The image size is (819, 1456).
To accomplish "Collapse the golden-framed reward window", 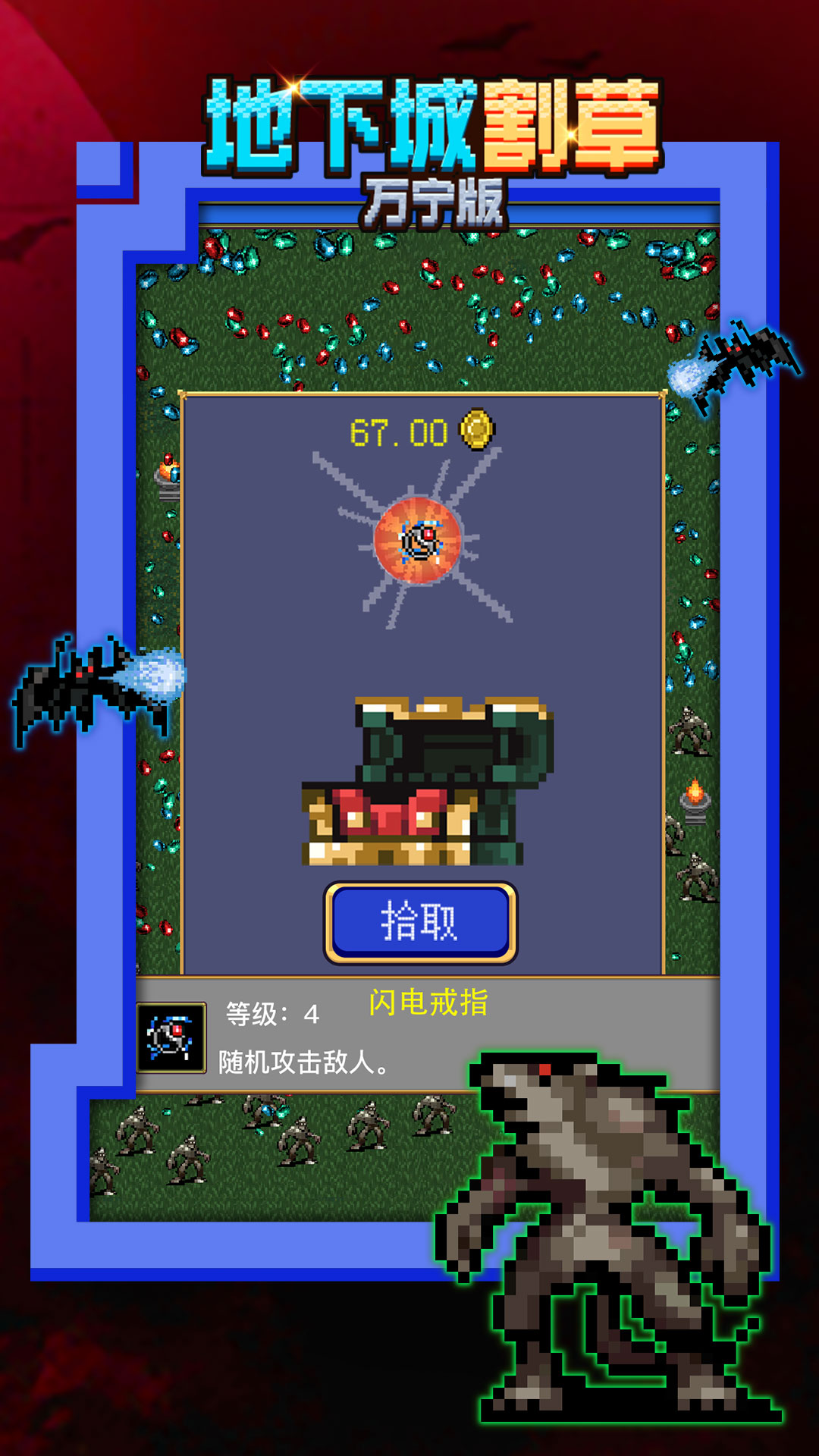I will (421, 682).
